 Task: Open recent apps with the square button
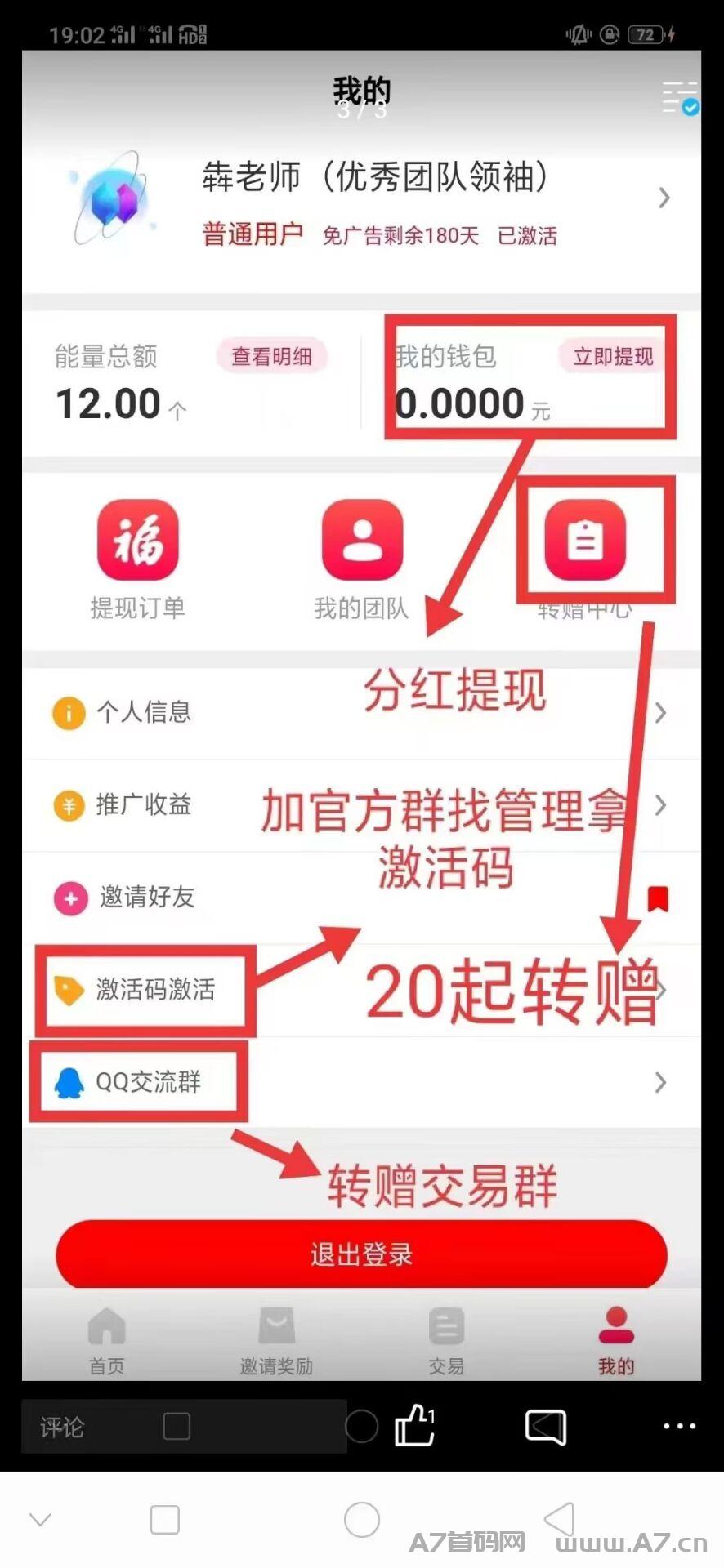(x=165, y=1520)
